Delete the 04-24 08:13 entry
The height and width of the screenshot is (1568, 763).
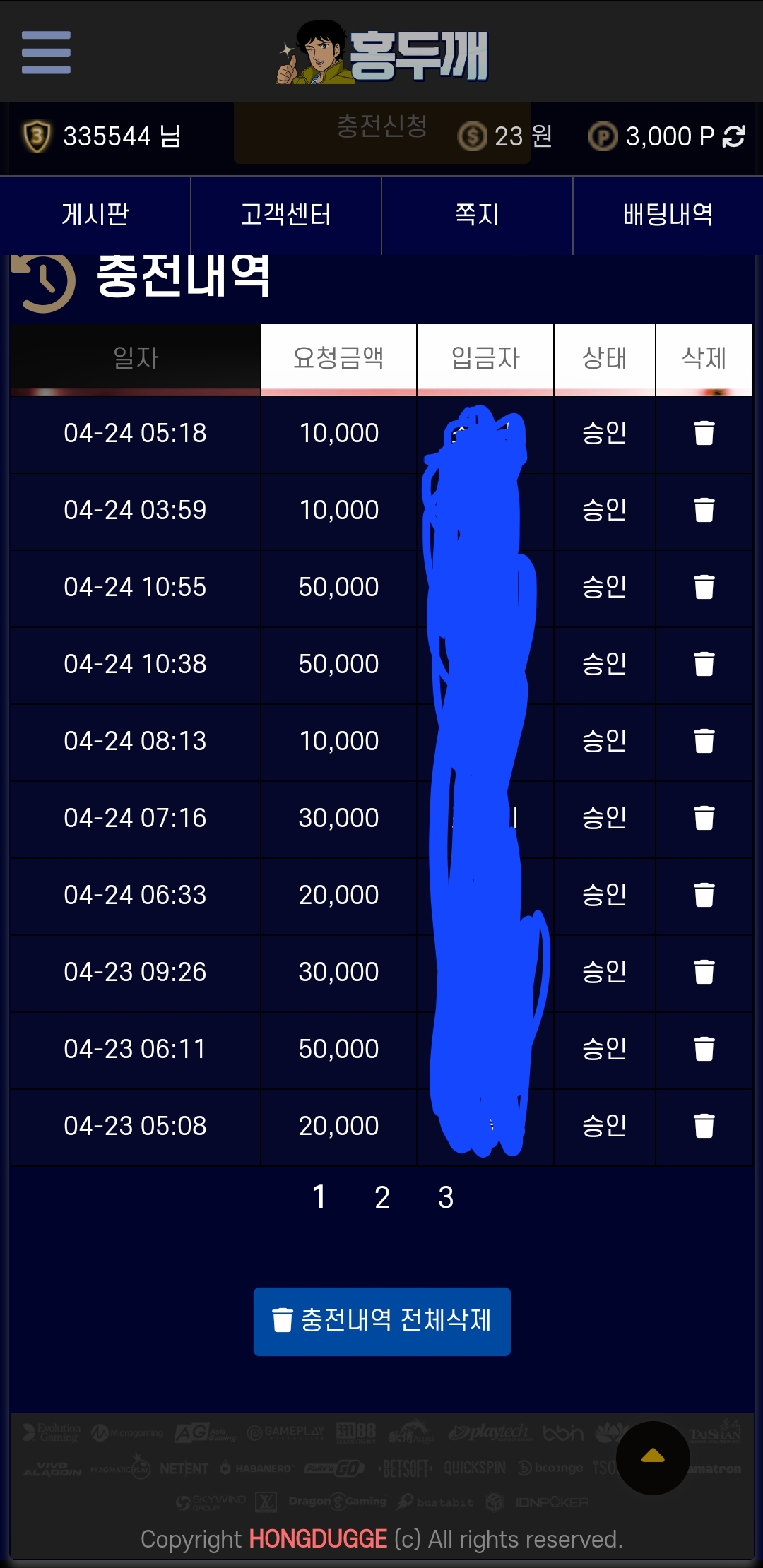coord(704,741)
